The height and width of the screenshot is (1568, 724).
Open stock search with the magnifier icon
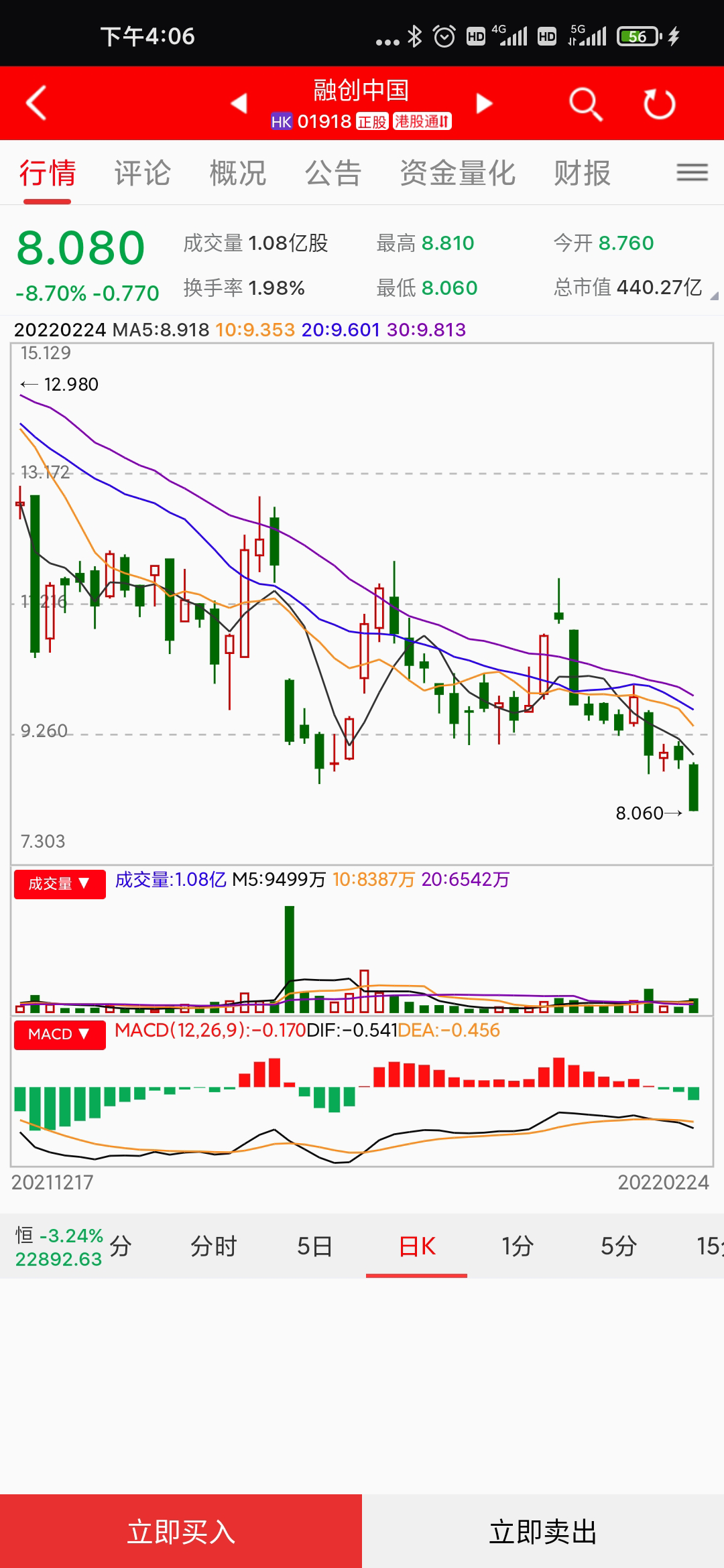585,104
